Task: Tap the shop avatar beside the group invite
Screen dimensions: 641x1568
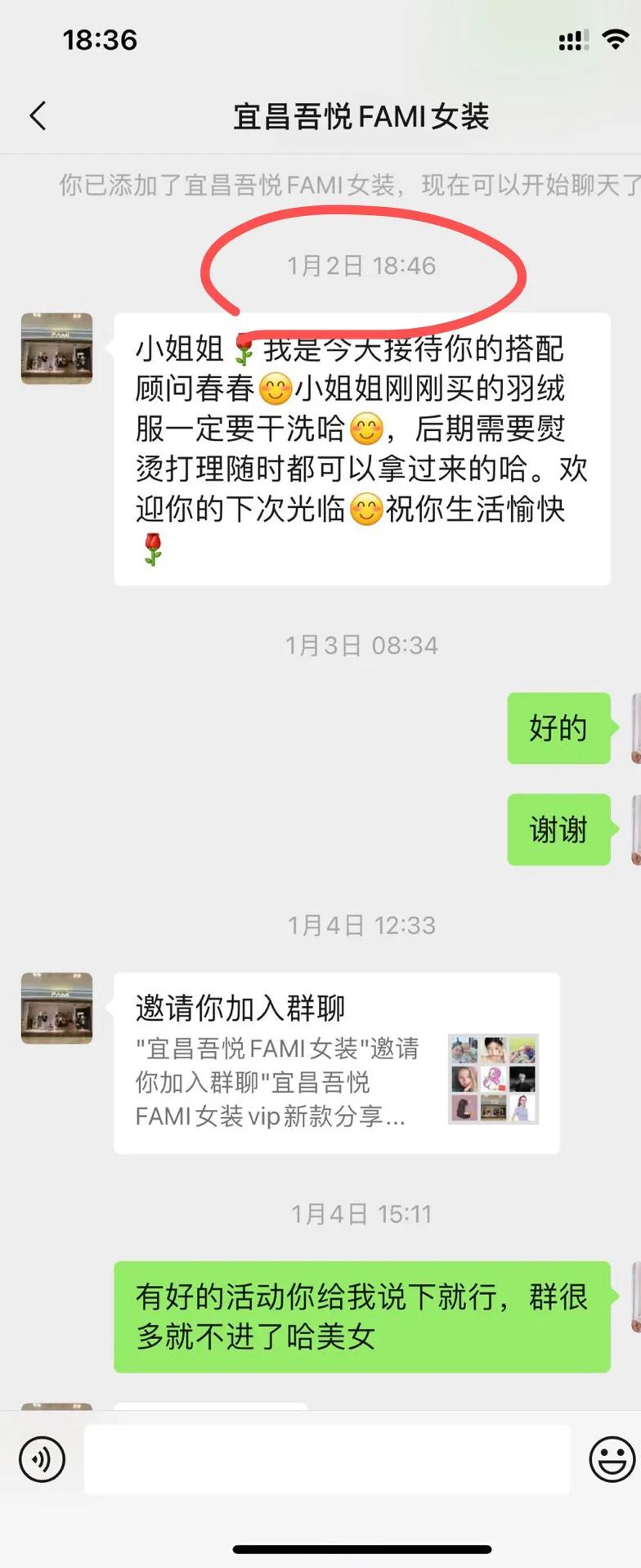Action: [x=56, y=1008]
